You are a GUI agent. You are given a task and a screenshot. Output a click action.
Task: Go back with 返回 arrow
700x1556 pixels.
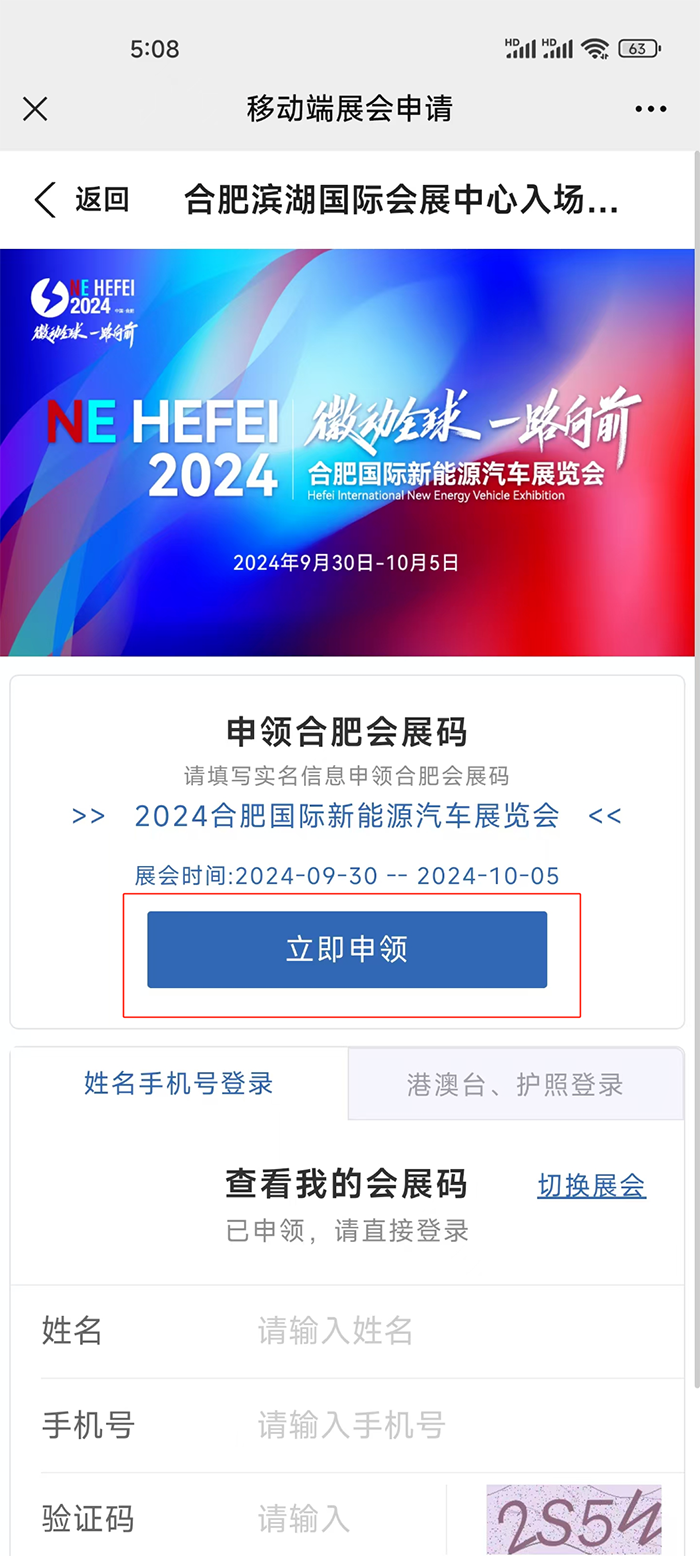click(81, 200)
